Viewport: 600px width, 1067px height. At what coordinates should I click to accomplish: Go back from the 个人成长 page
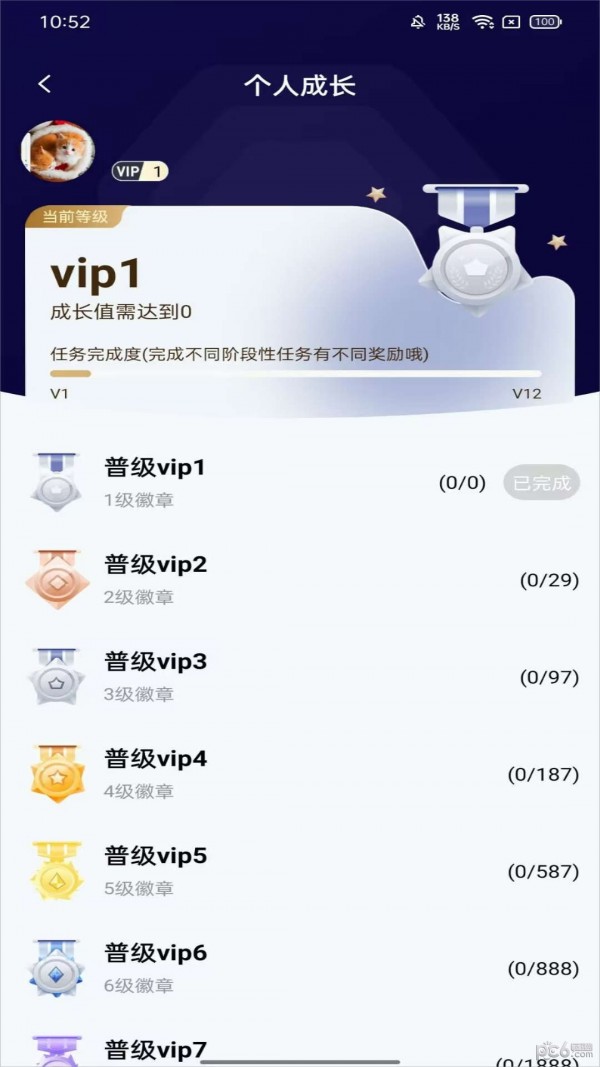click(44, 85)
